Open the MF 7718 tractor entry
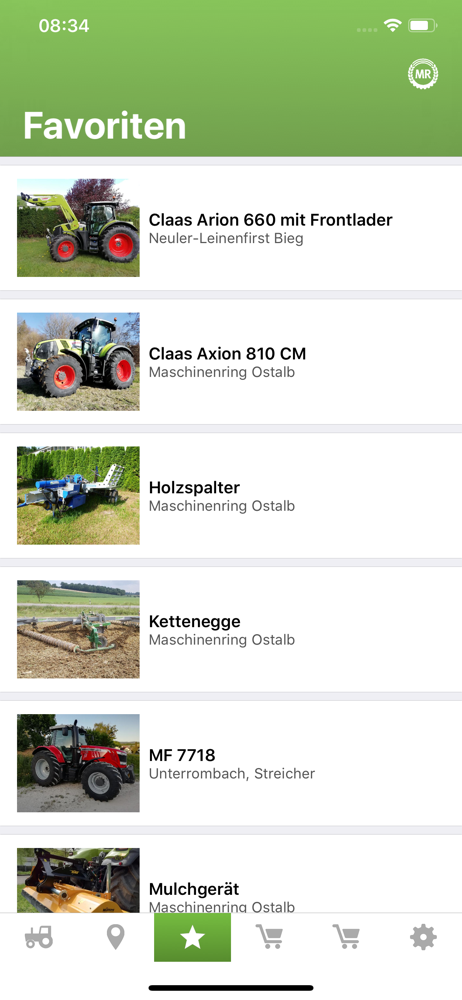 click(231, 763)
